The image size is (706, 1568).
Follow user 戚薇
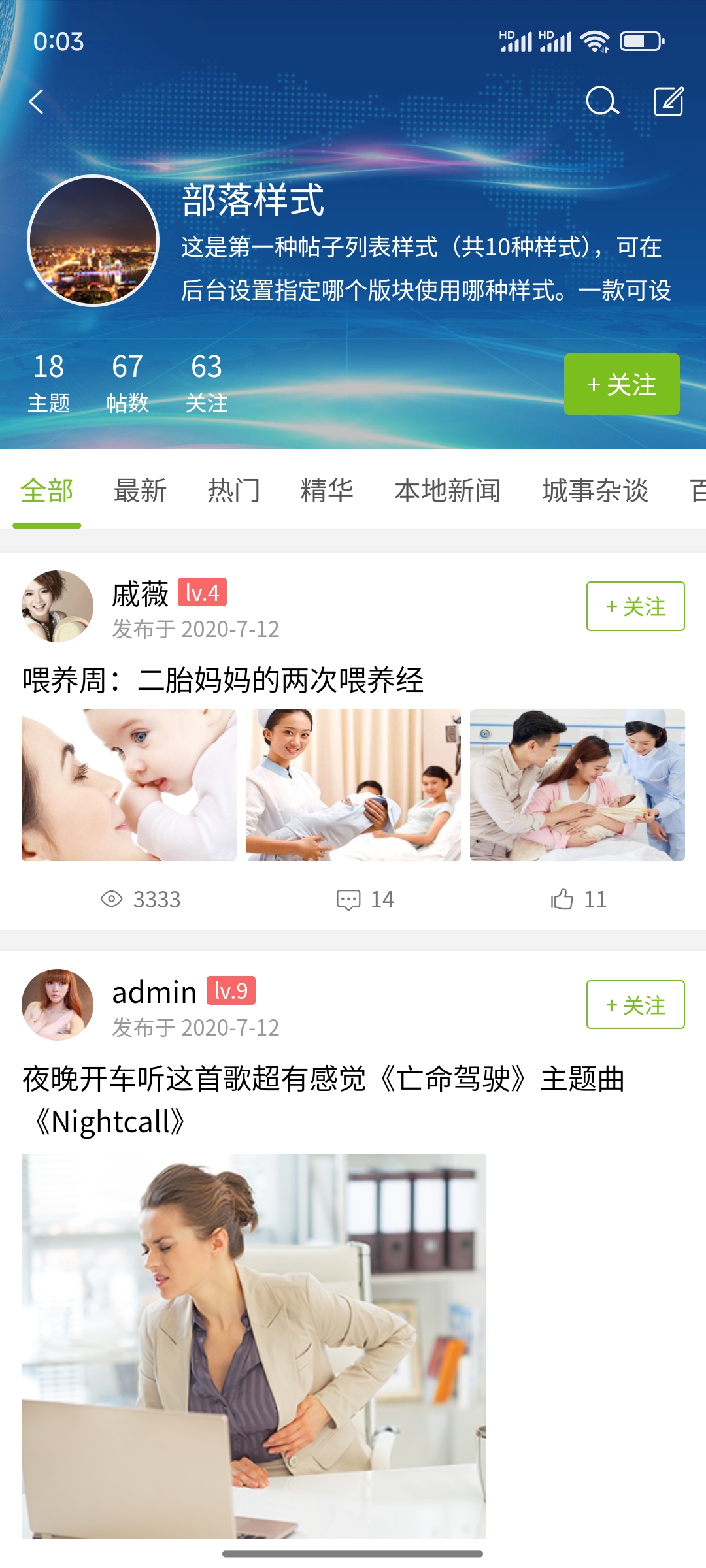click(635, 606)
